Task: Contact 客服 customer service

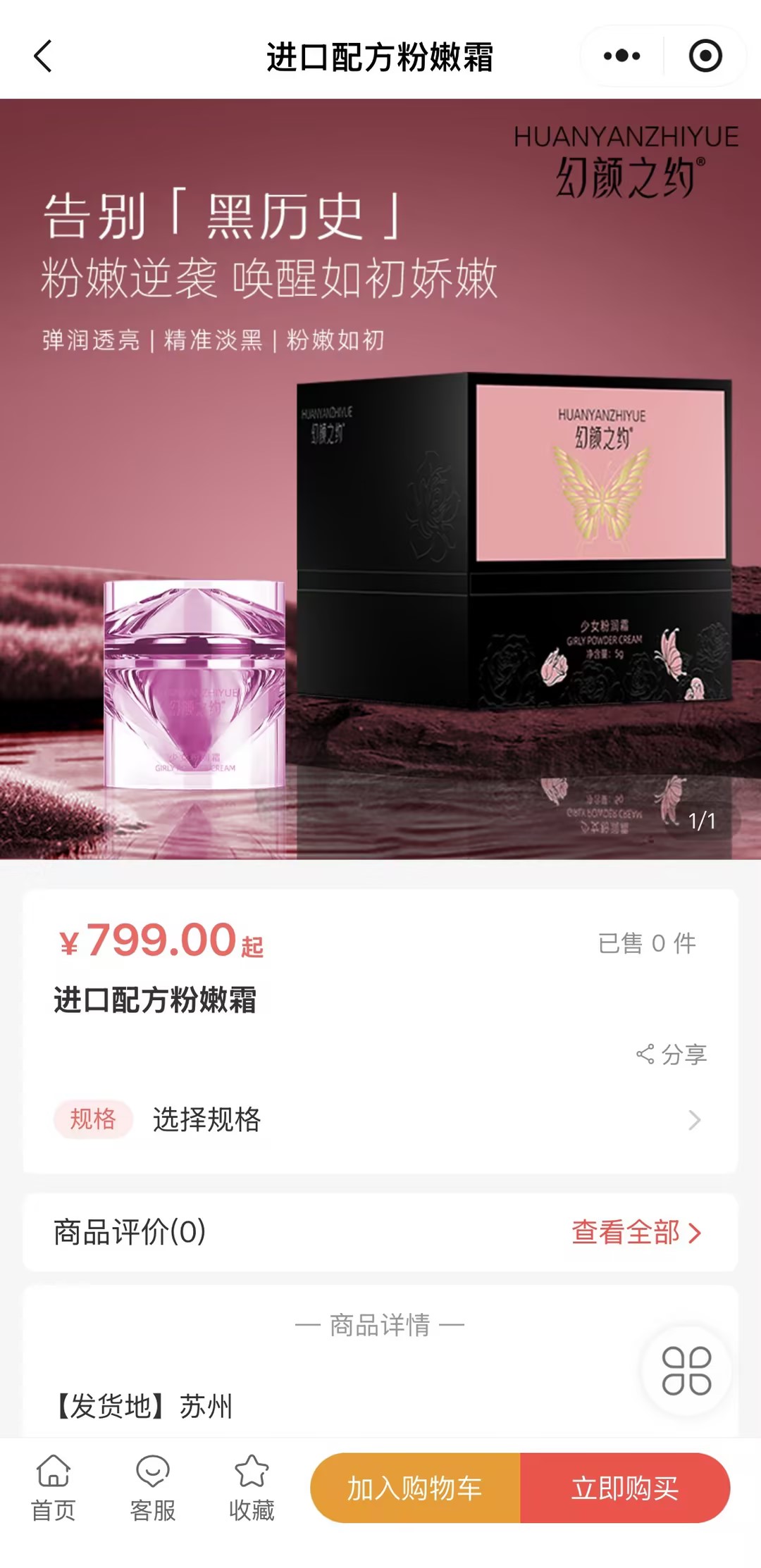Action: (x=152, y=1488)
